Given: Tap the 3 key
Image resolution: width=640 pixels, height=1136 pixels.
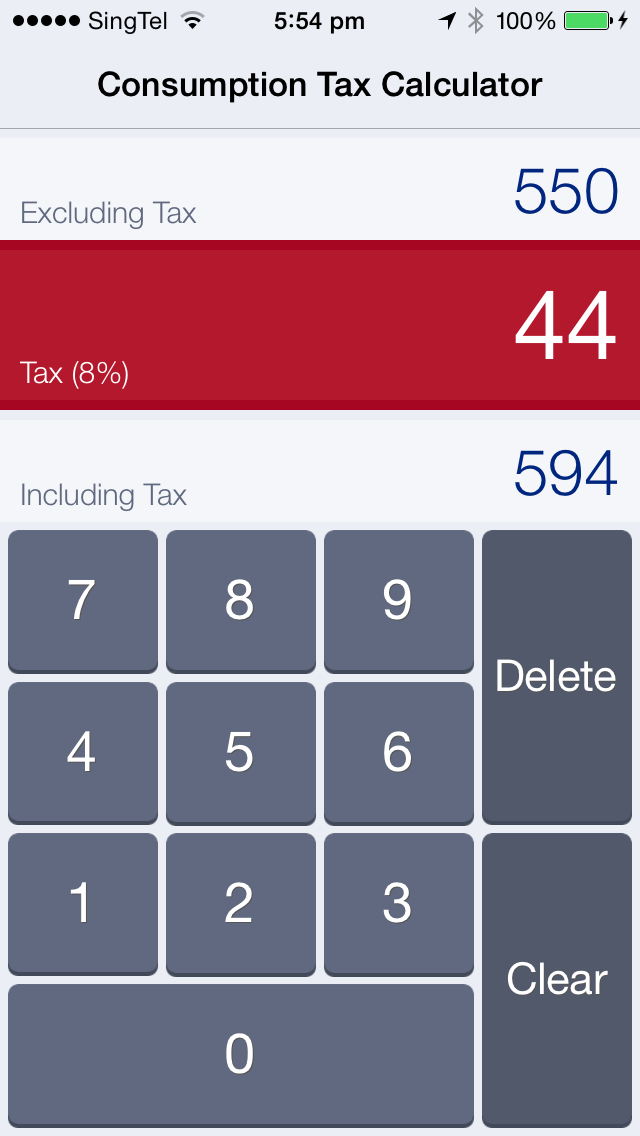Looking at the screenshot, I should point(399,904).
